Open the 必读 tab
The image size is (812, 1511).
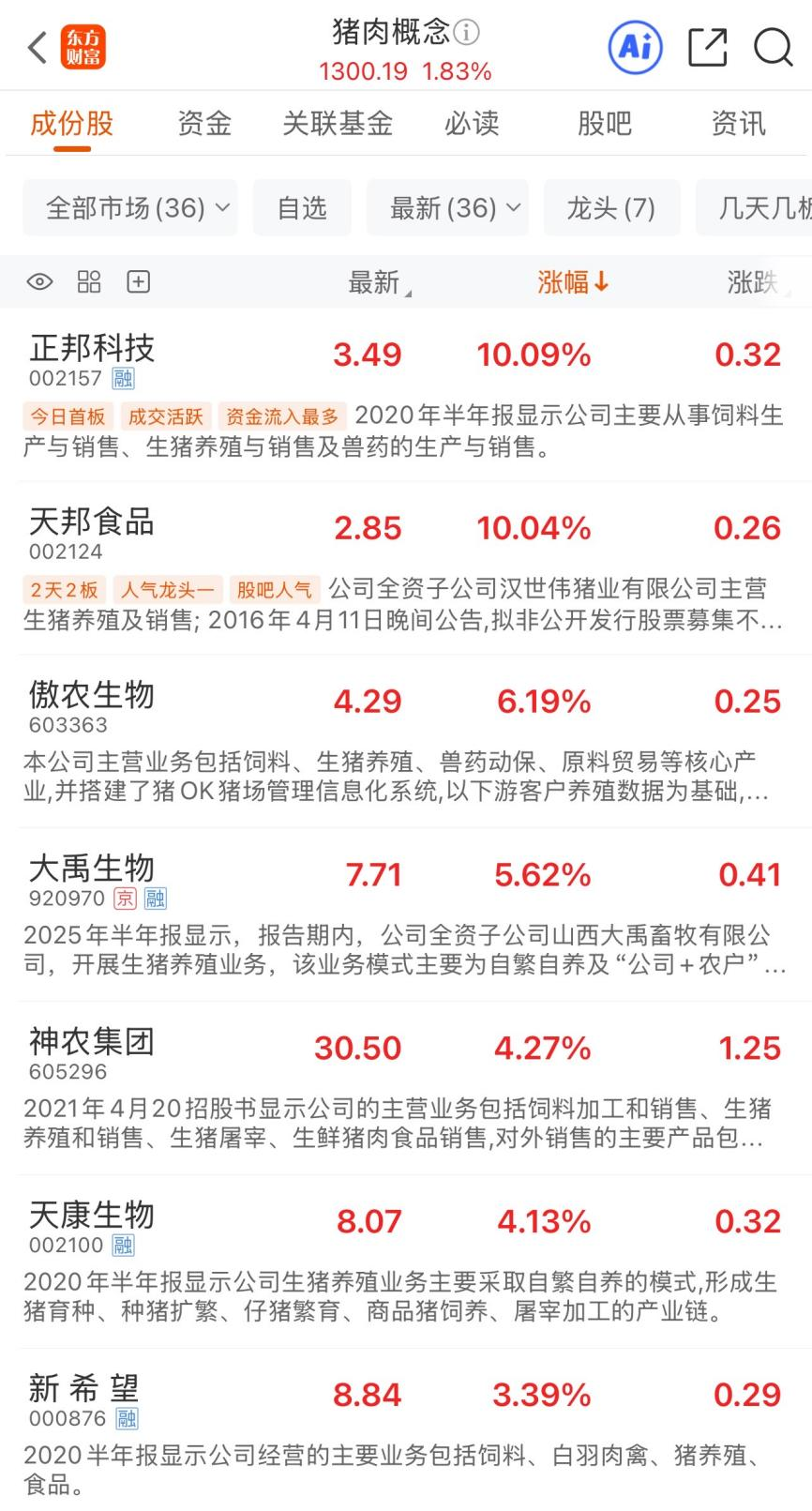[x=472, y=124]
